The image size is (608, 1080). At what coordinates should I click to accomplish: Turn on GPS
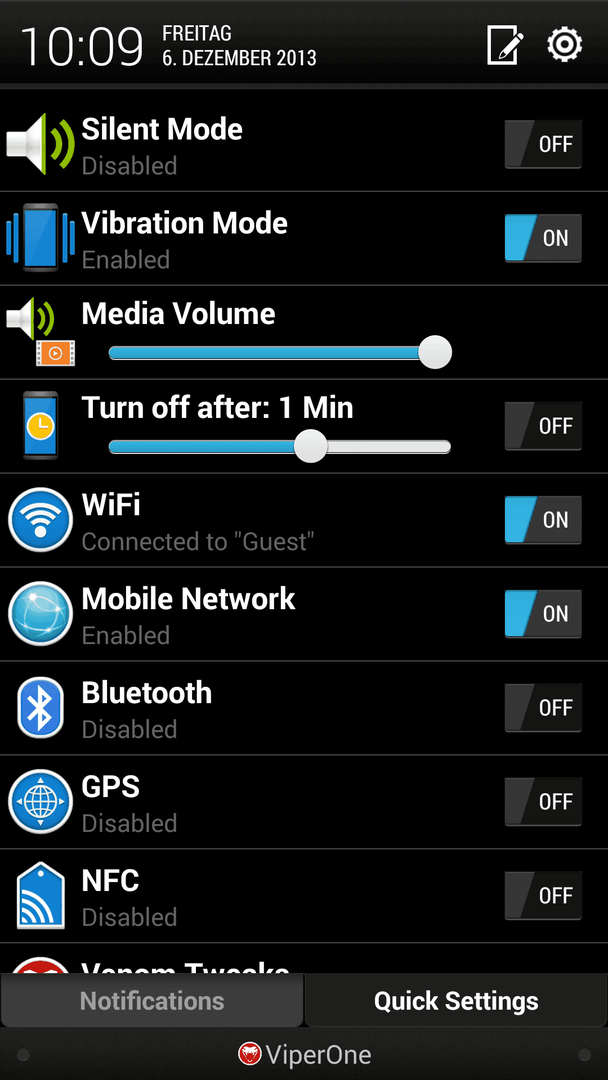tap(543, 802)
